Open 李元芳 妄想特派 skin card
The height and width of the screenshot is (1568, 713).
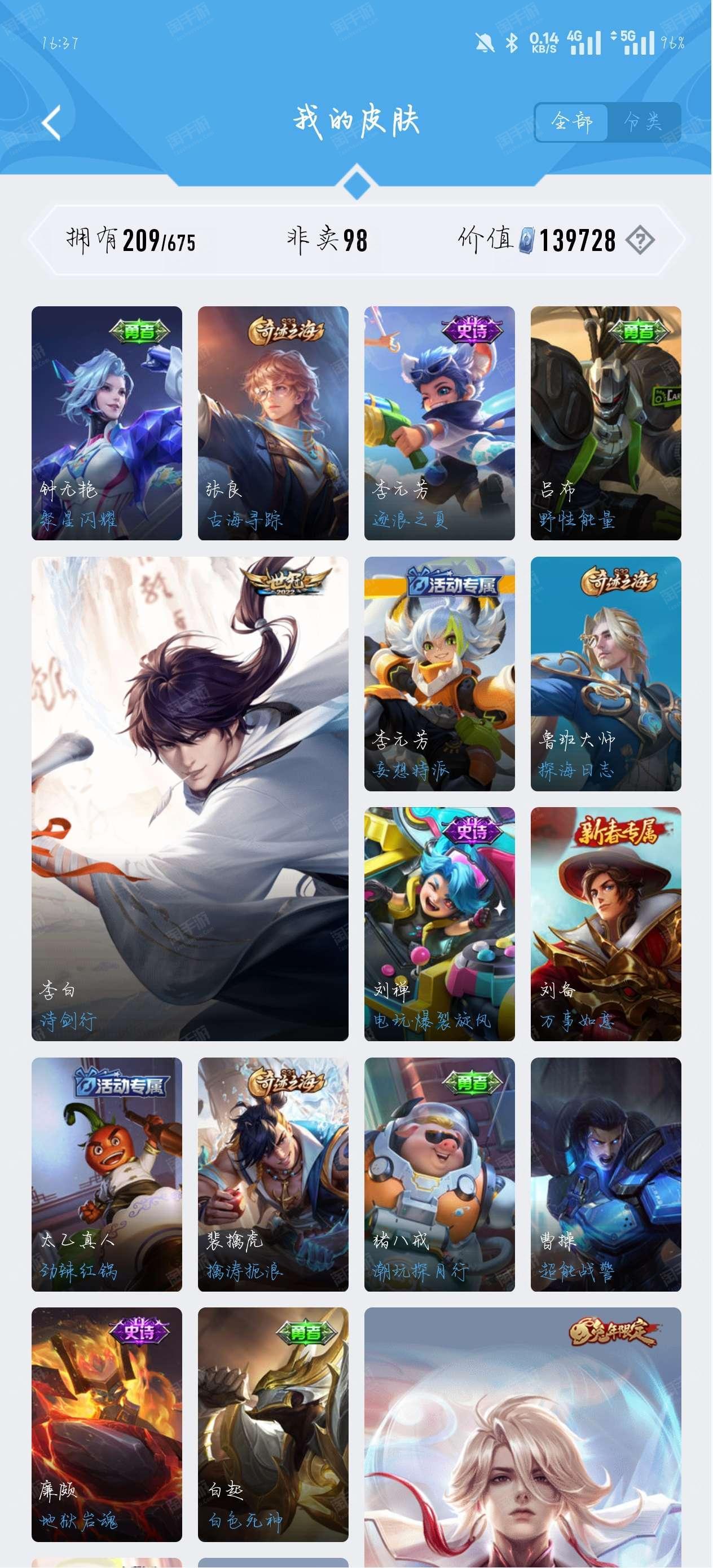[439, 674]
